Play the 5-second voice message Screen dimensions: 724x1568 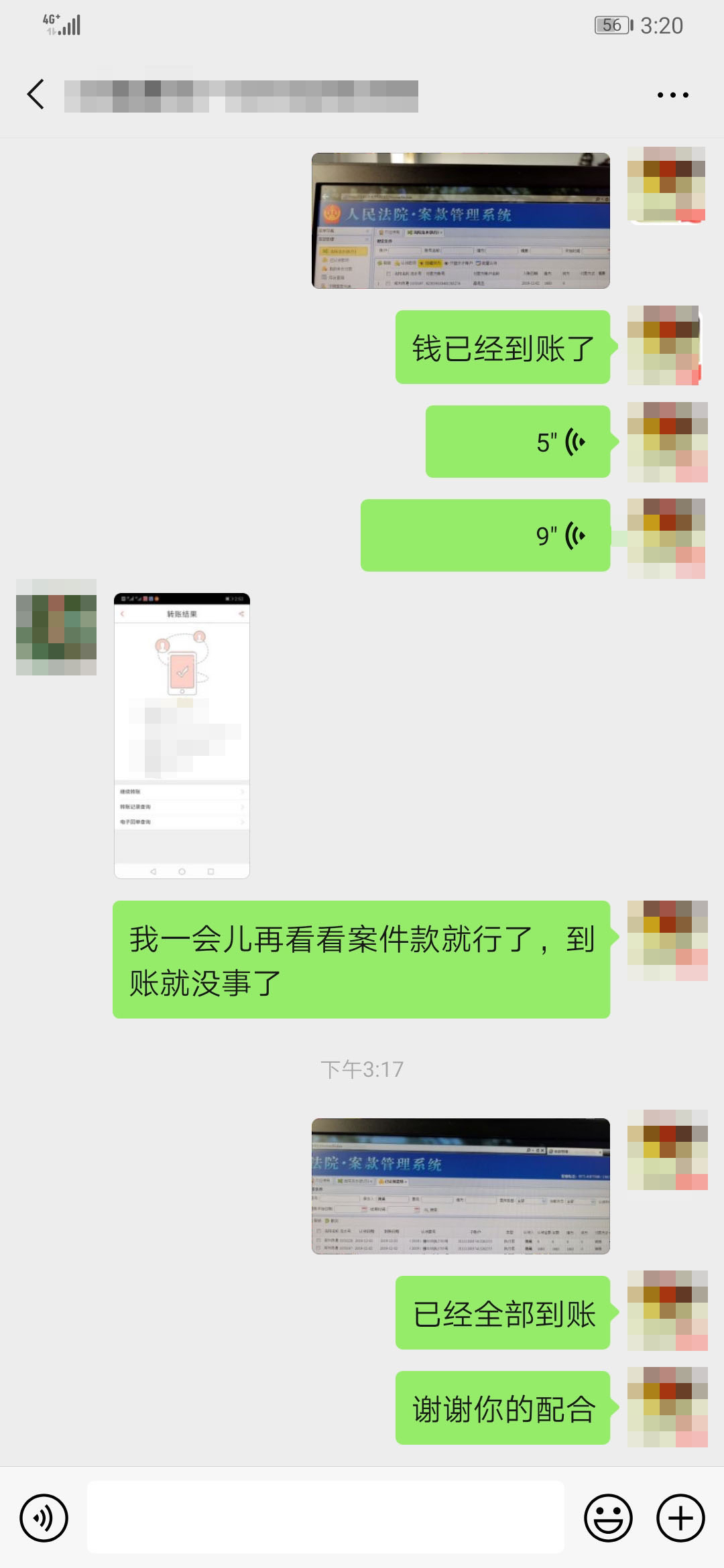[x=518, y=442]
